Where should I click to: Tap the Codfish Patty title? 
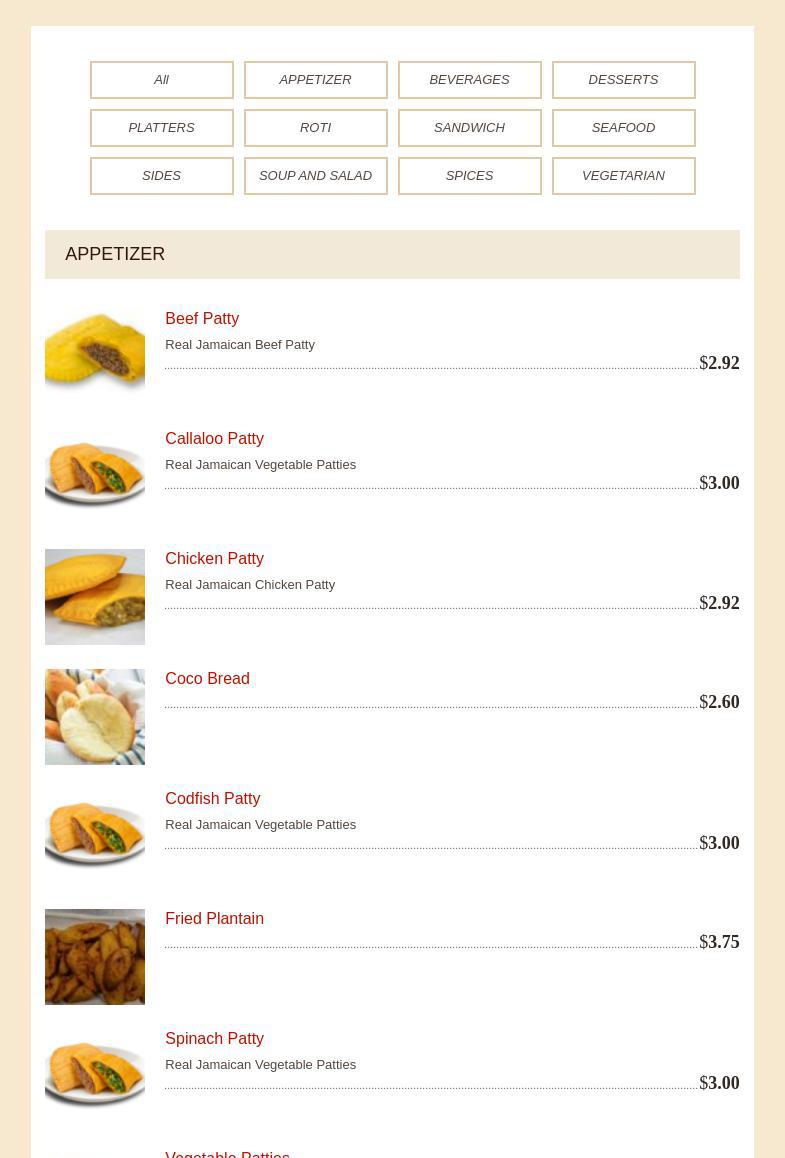click(212, 799)
